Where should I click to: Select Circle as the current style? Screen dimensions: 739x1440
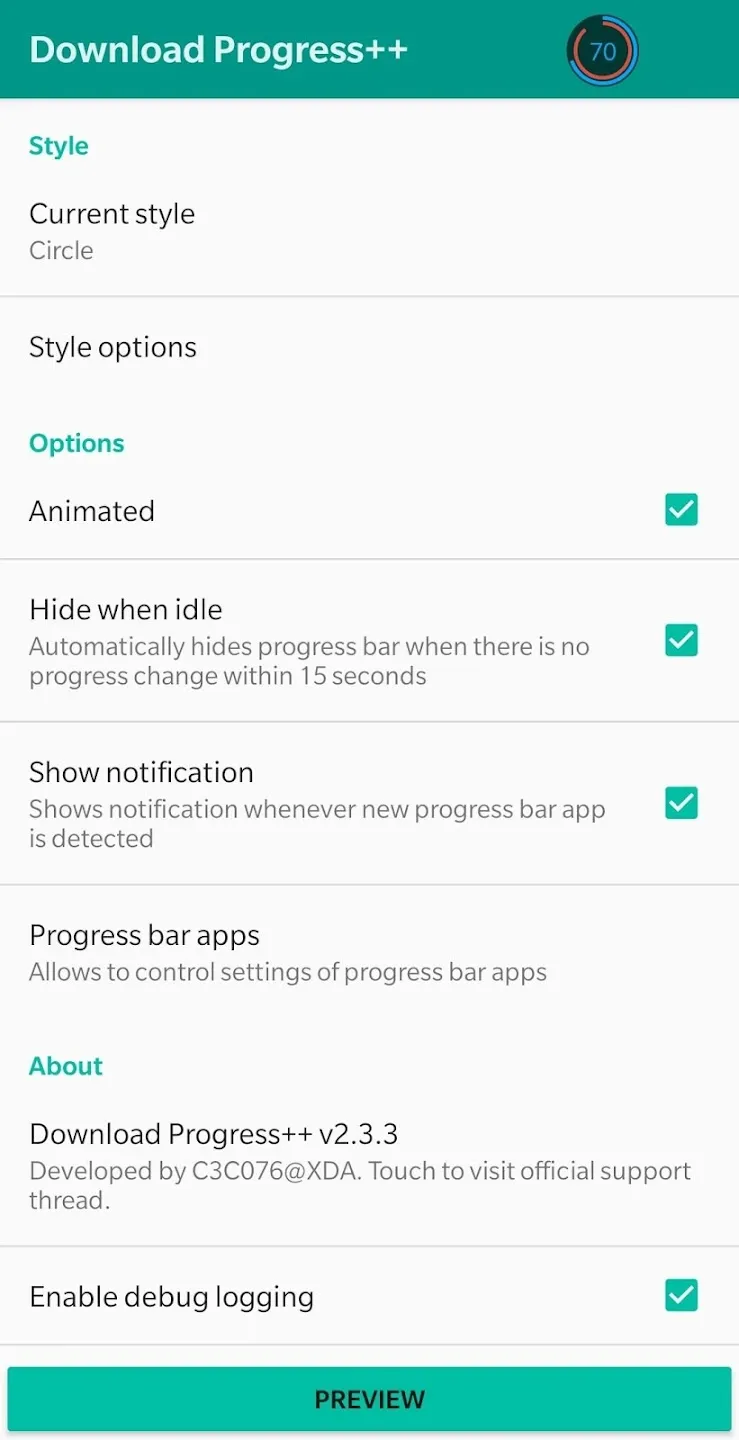(61, 250)
